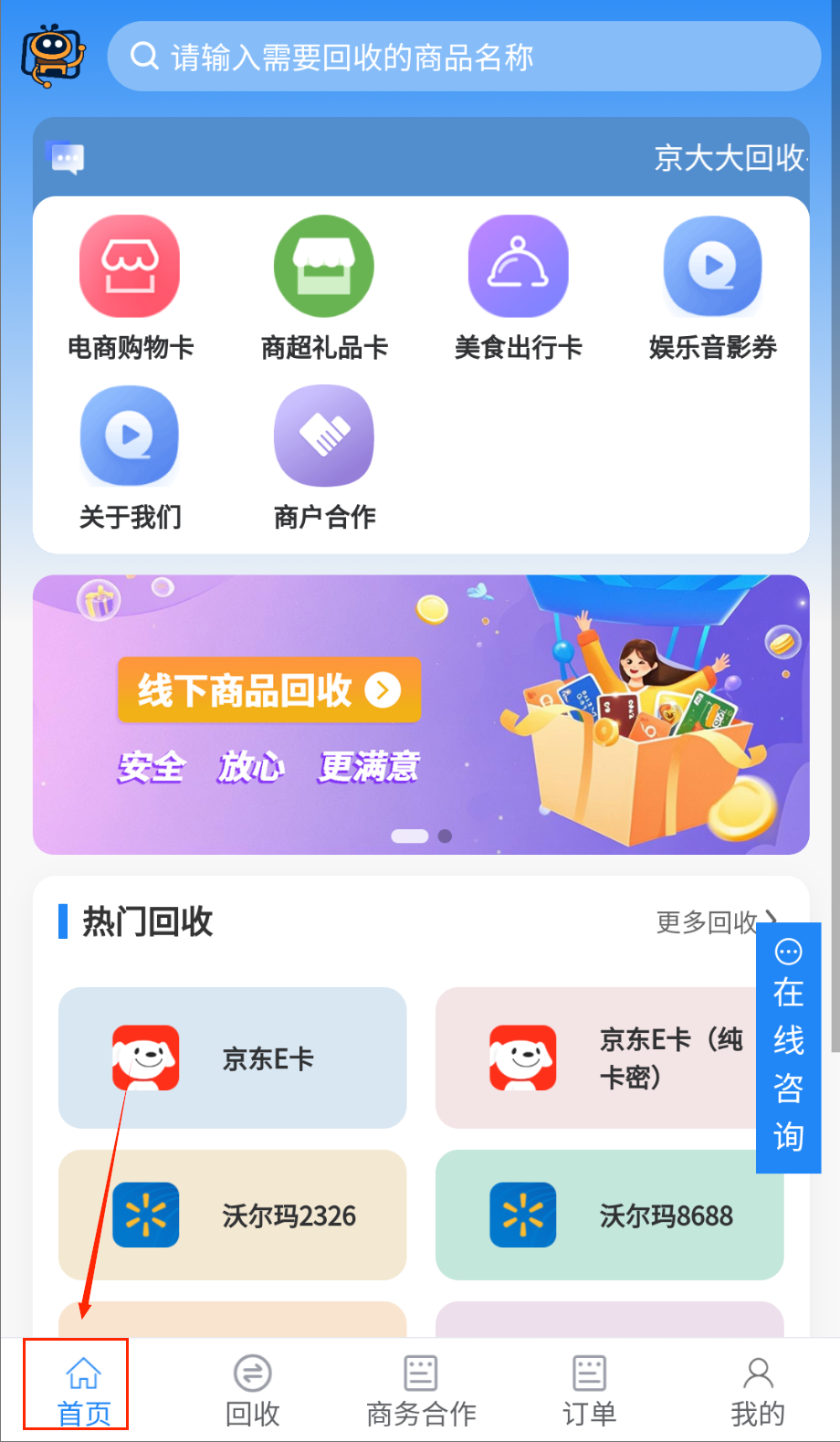Choose the 沃尔玛2326 card
This screenshot has height=1442, width=840.
(x=232, y=1215)
